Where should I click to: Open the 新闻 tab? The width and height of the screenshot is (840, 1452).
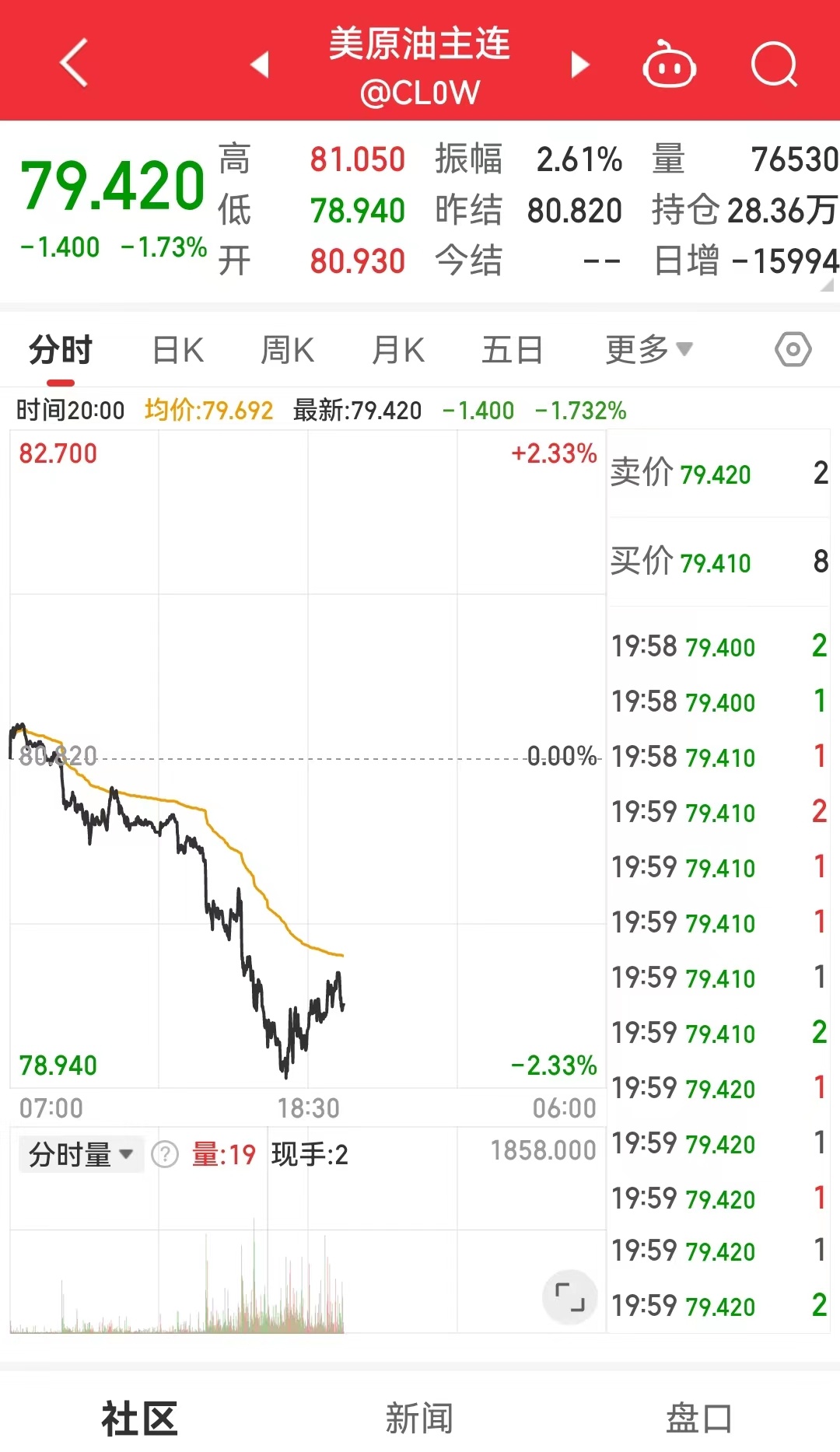click(419, 1418)
